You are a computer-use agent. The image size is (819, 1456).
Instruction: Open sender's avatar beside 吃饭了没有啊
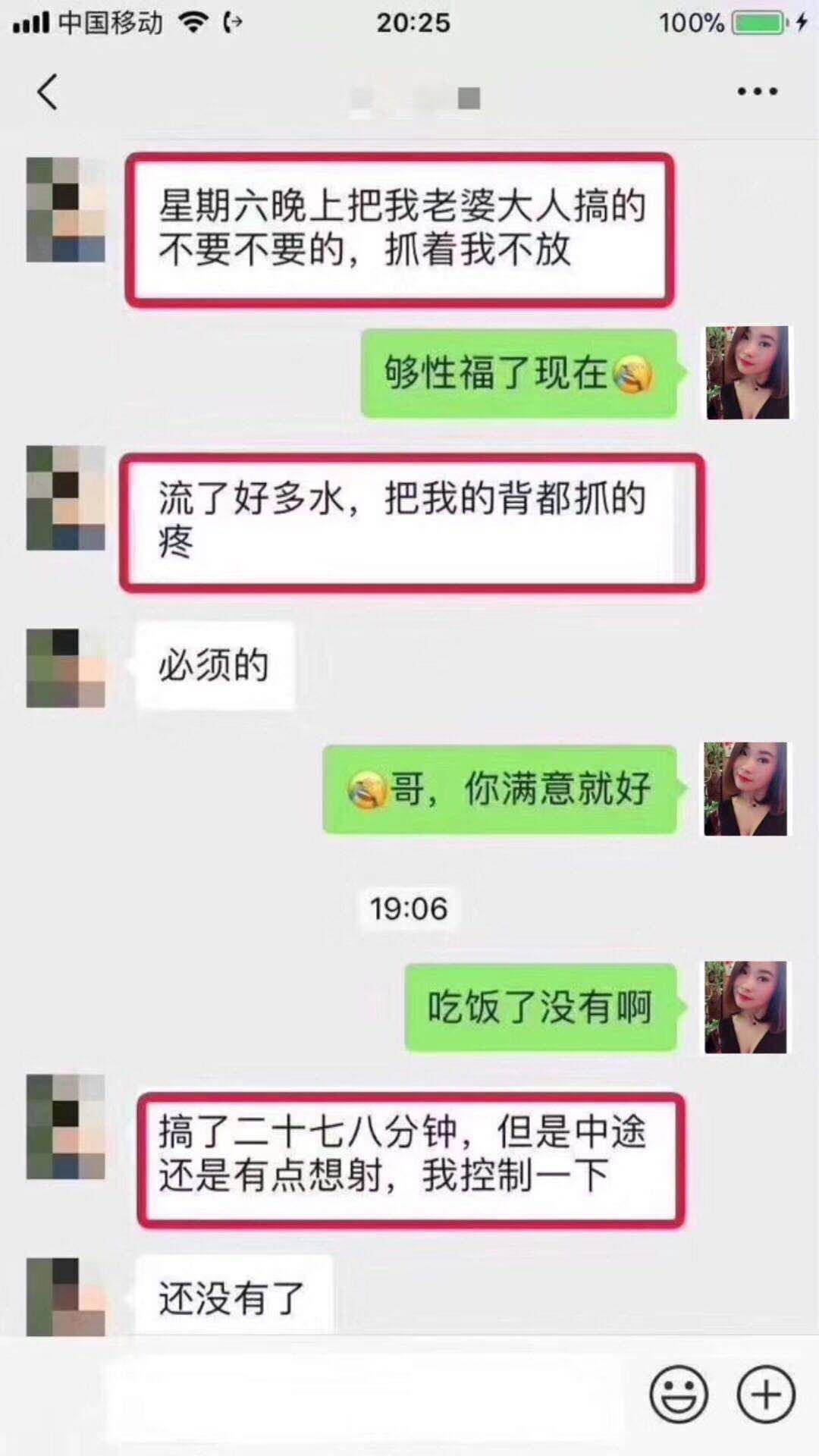pyautogui.click(x=746, y=1007)
